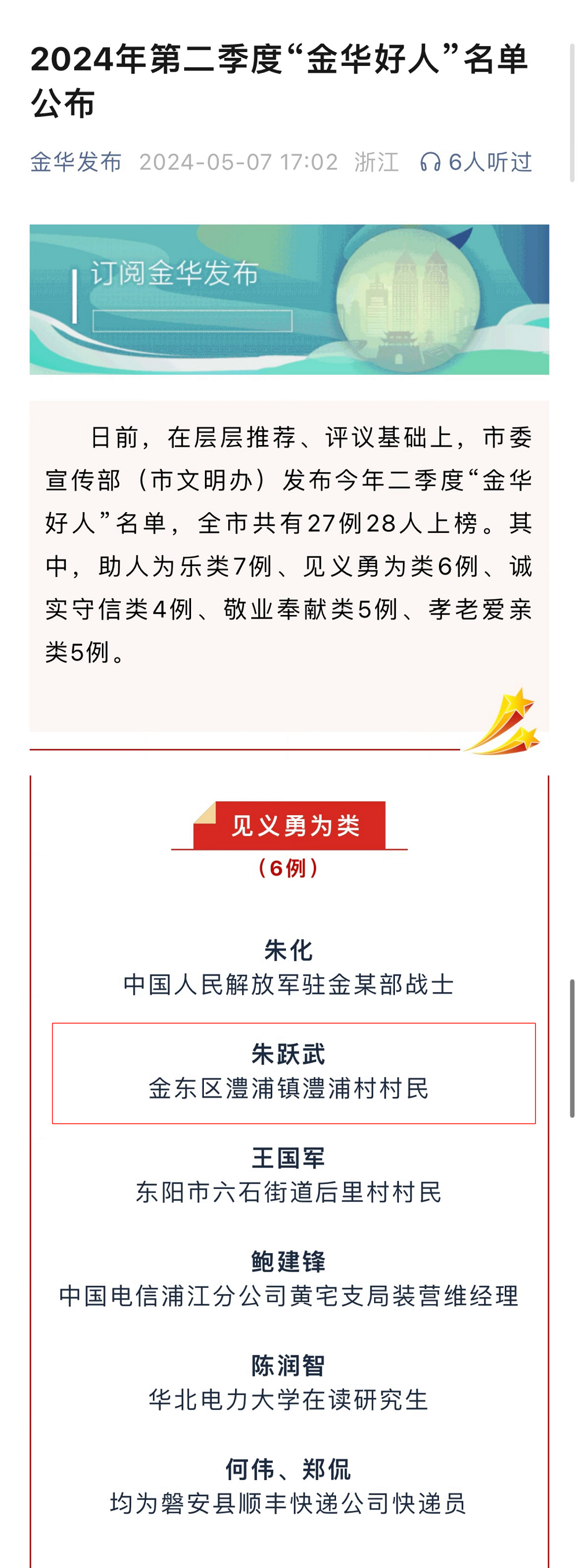Open the 金华发布 account page
579x1568 pixels.
click(x=76, y=162)
